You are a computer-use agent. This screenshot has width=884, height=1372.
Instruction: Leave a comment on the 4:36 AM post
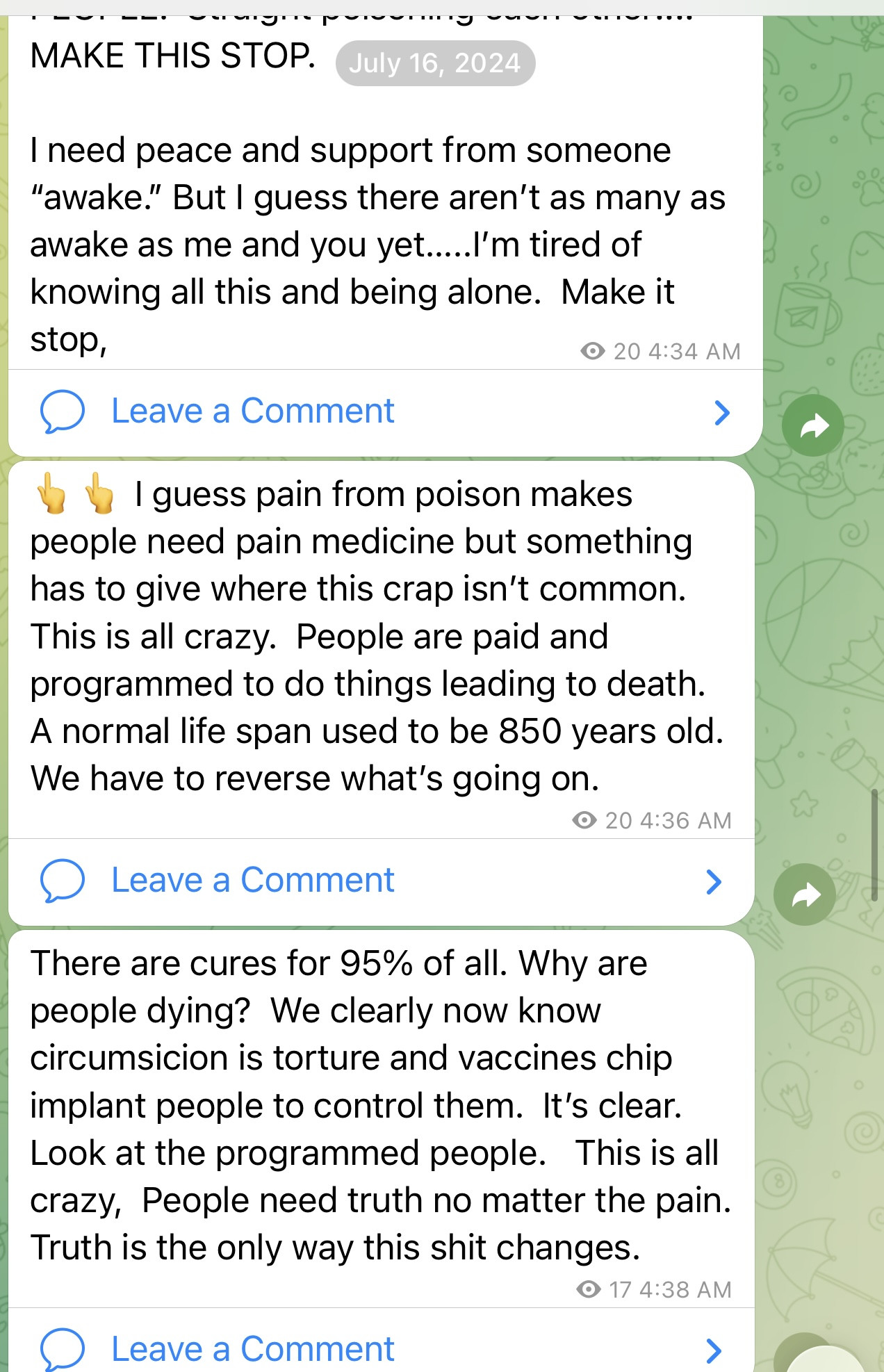click(x=252, y=881)
